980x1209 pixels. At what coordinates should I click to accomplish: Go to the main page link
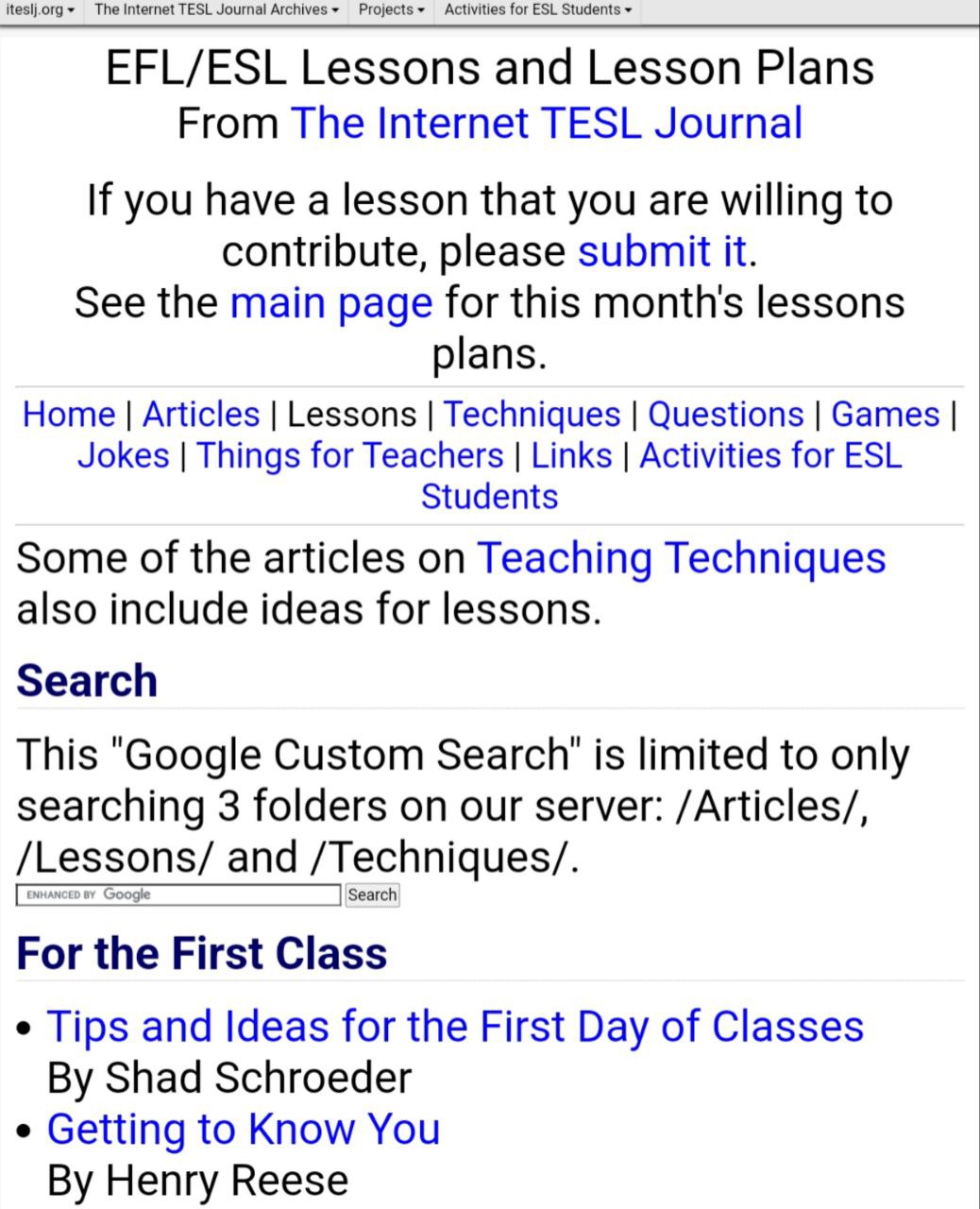coord(331,303)
